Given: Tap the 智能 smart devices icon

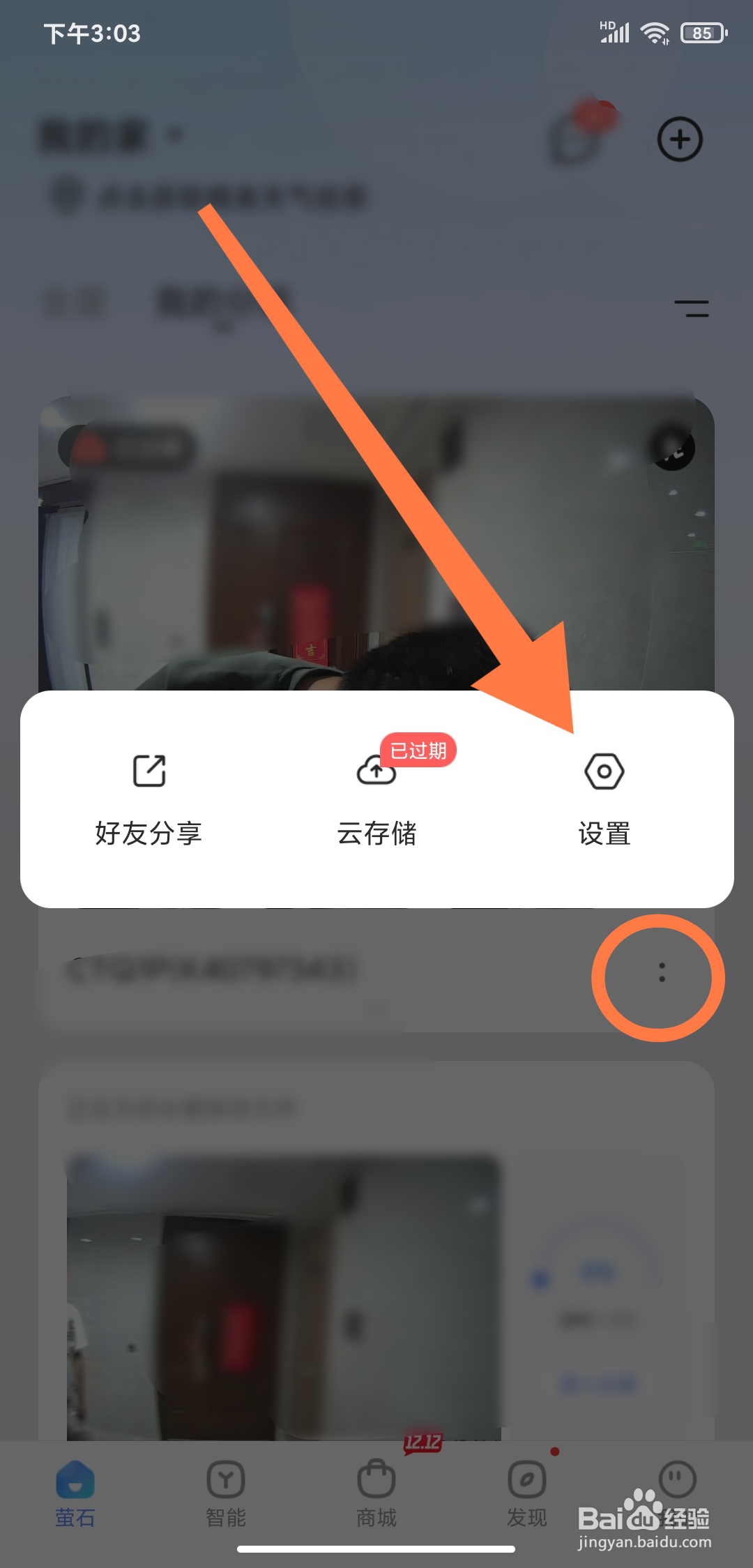Looking at the screenshot, I should (225, 1479).
